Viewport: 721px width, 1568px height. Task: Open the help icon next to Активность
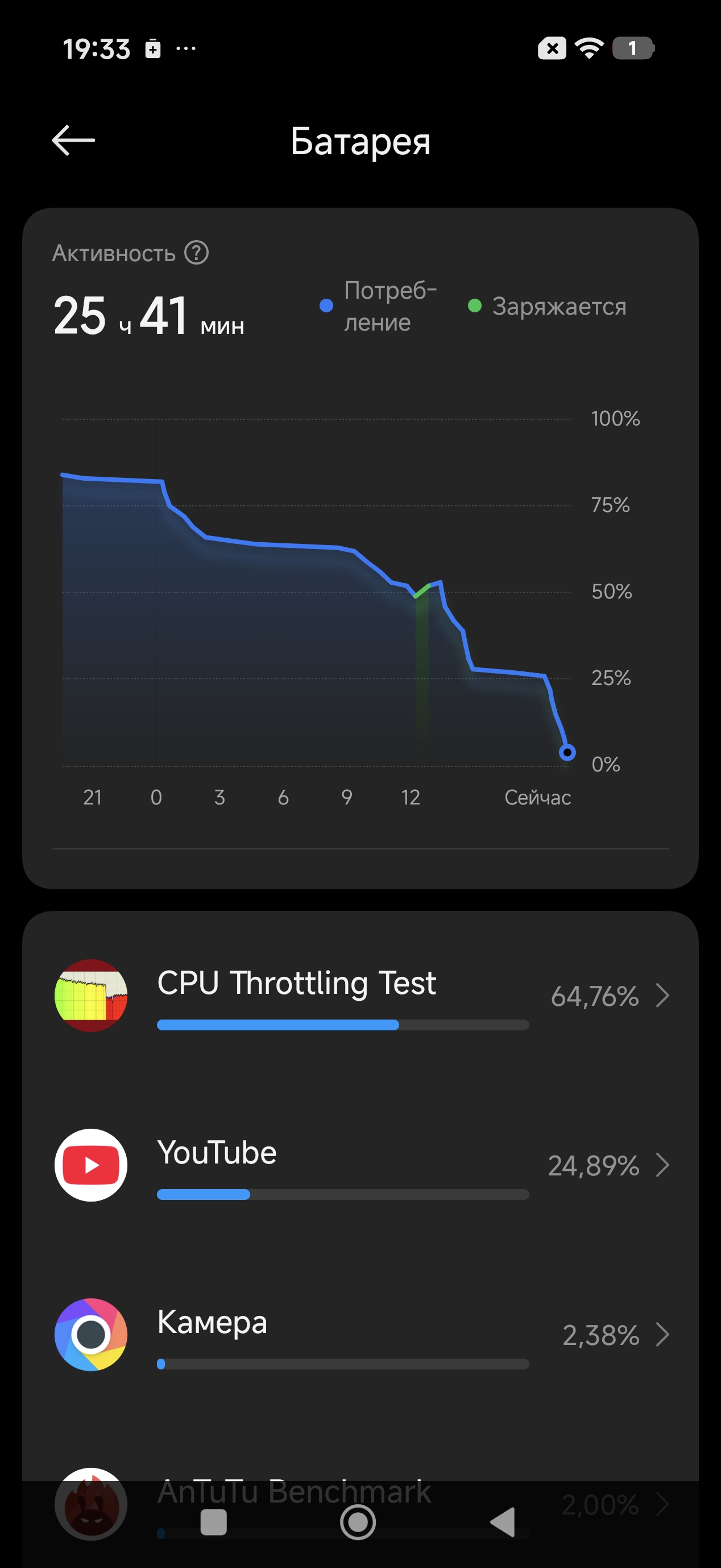tap(197, 252)
